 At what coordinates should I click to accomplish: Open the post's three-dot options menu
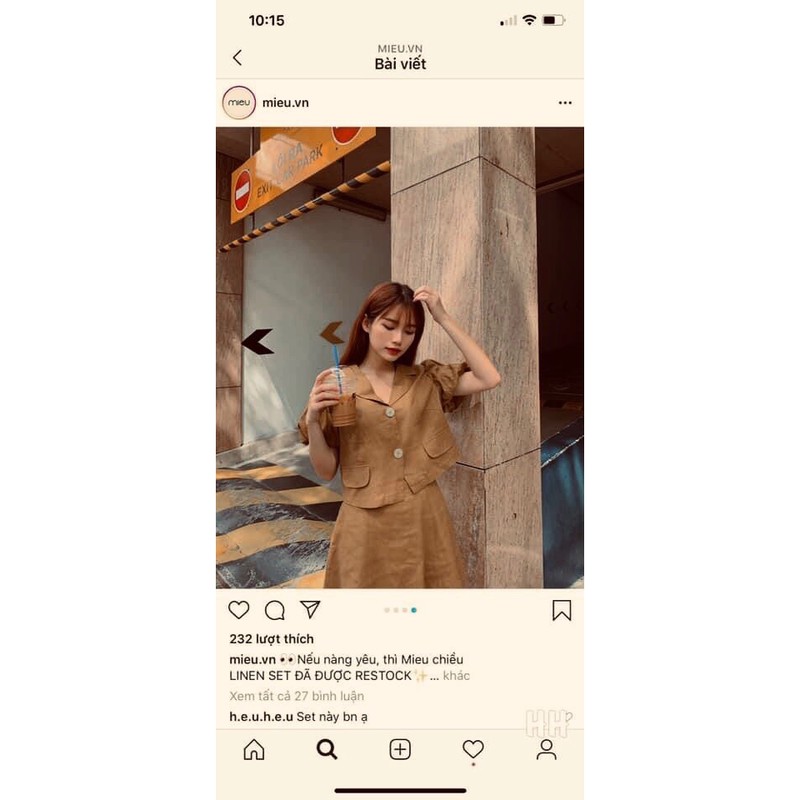point(565,103)
